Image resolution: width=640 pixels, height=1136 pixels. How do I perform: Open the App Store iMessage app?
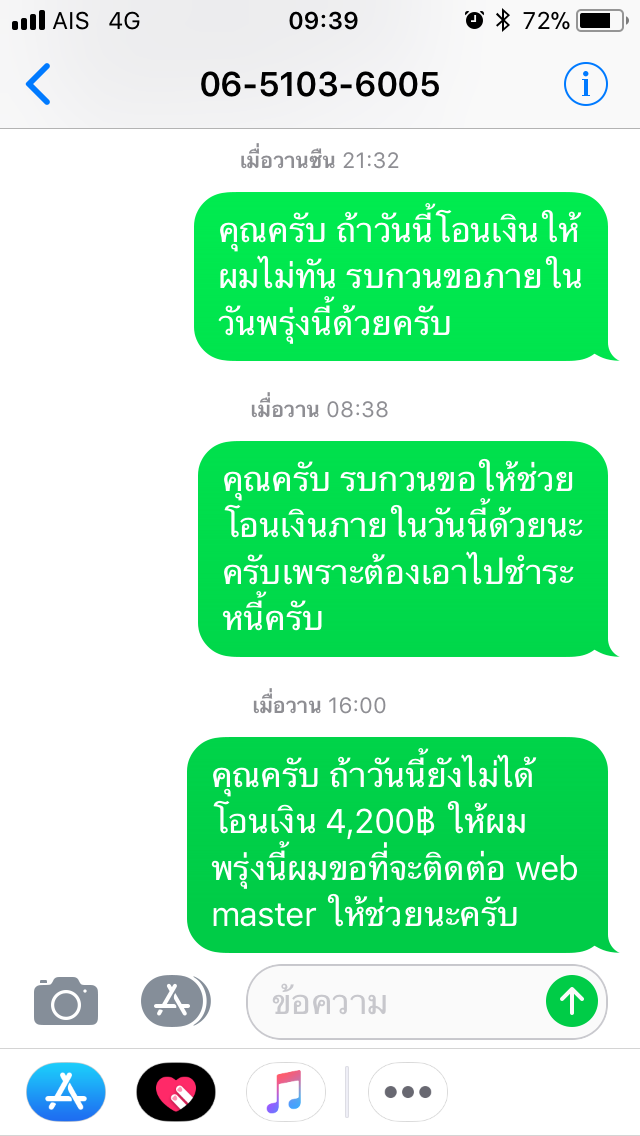pos(66,1091)
